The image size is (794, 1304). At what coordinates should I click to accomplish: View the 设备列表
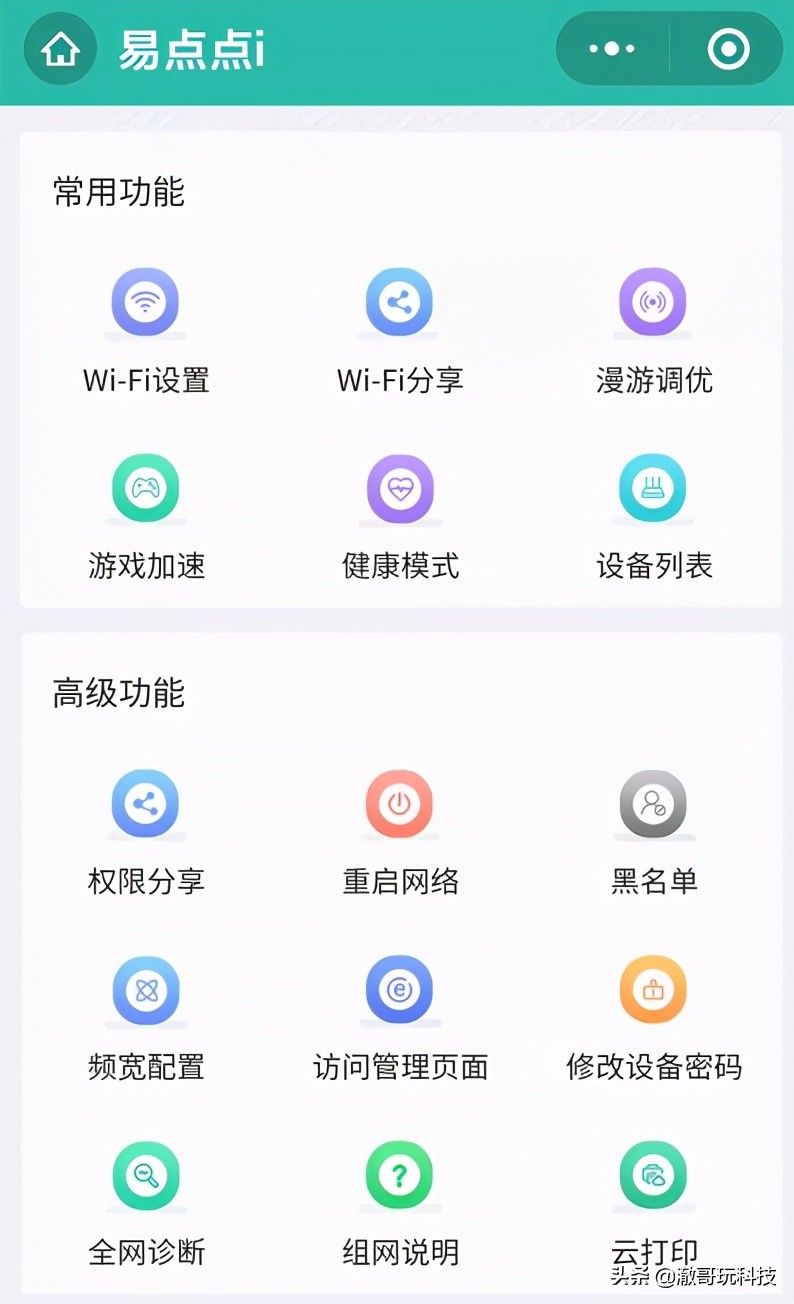(x=654, y=517)
